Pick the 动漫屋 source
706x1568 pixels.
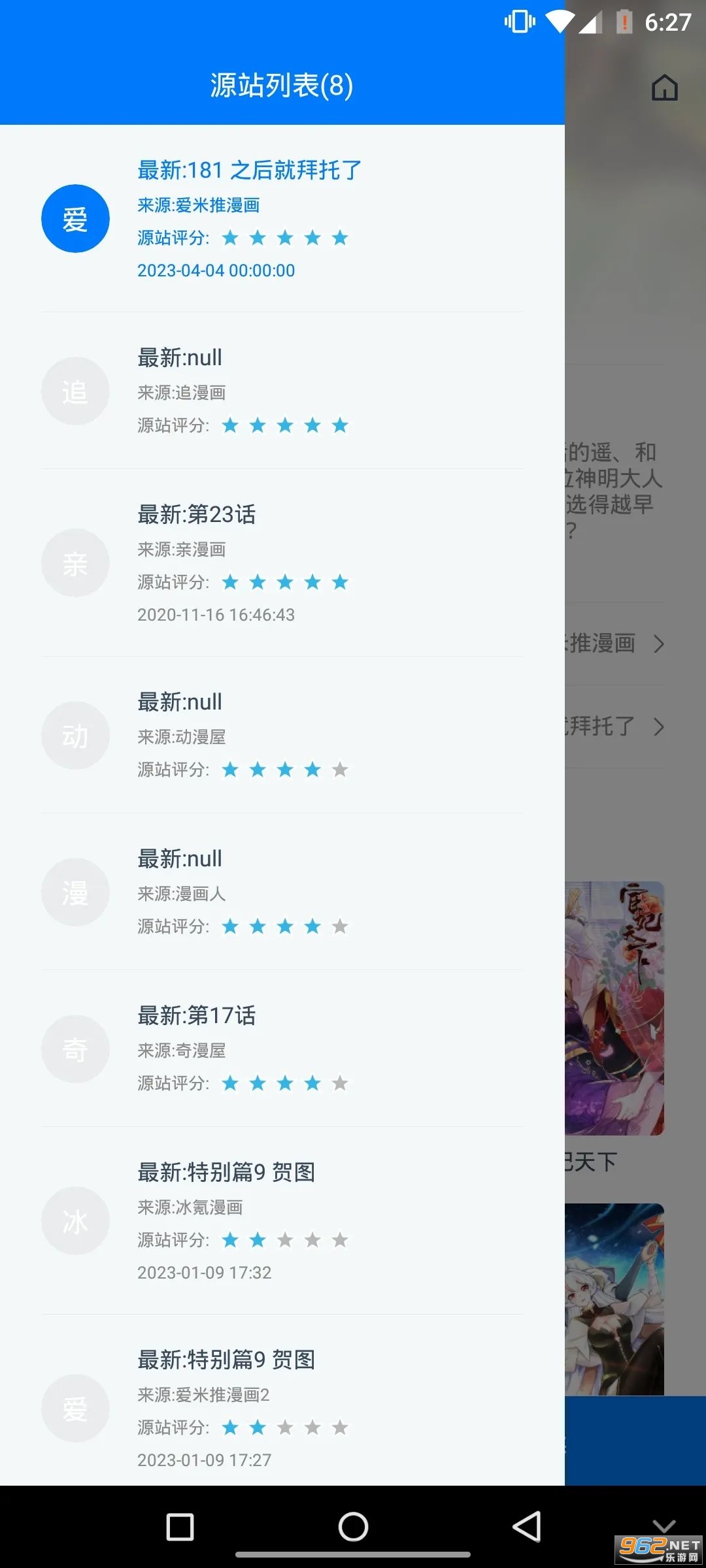tap(281, 735)
